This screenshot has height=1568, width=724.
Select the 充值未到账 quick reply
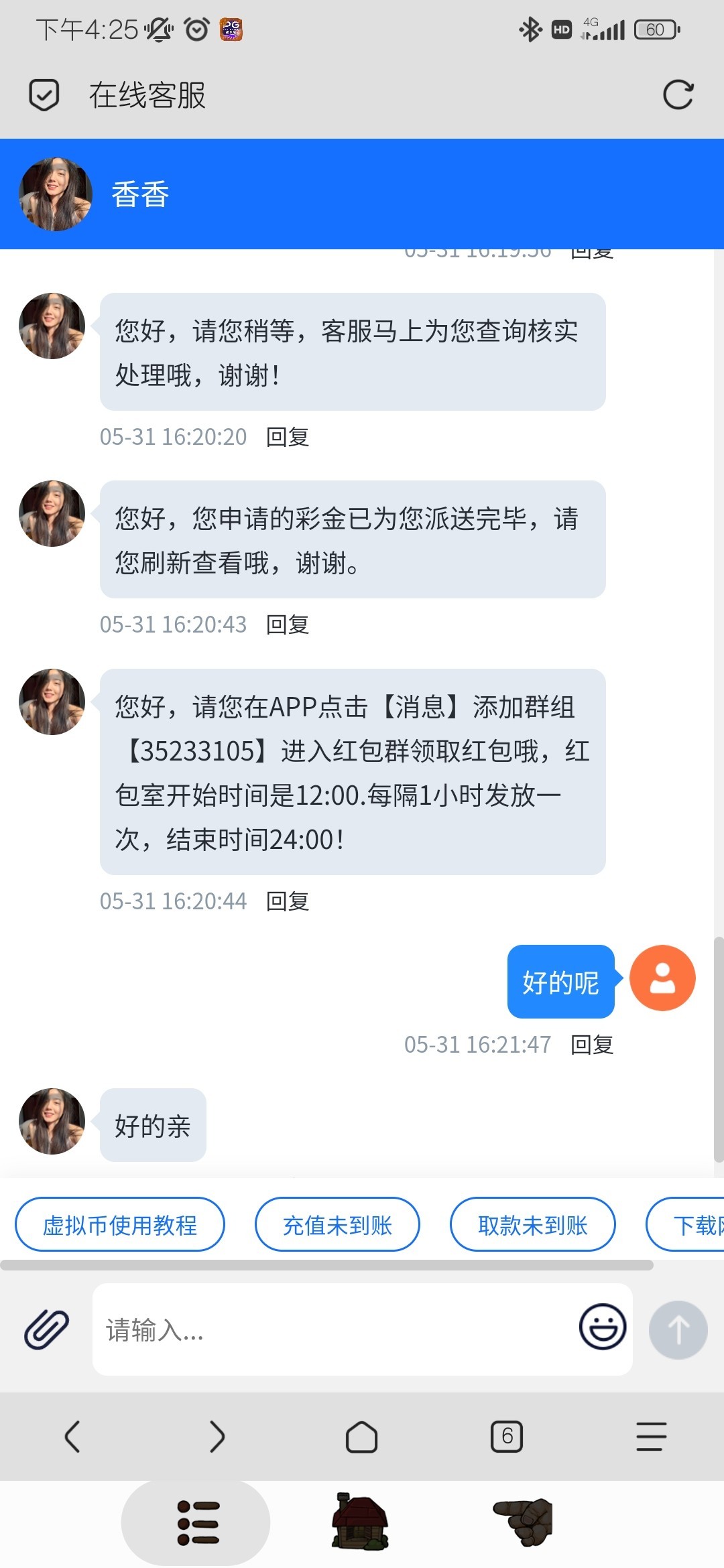(337, 1225)
